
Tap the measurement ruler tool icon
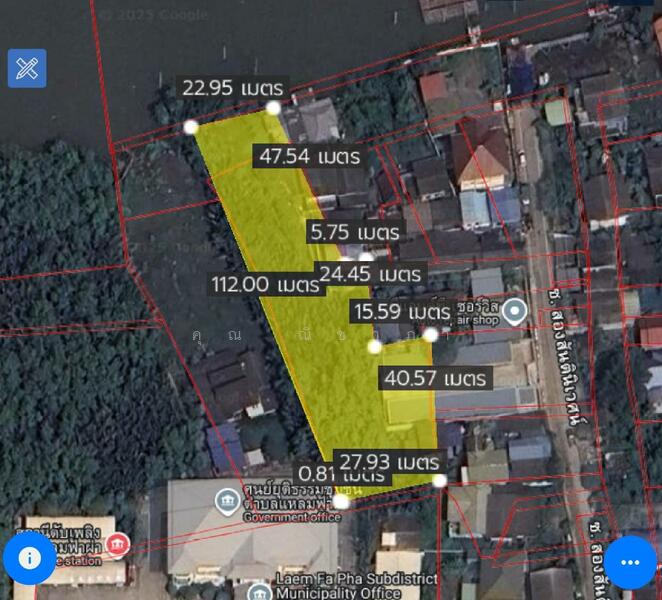click(27, 68)
